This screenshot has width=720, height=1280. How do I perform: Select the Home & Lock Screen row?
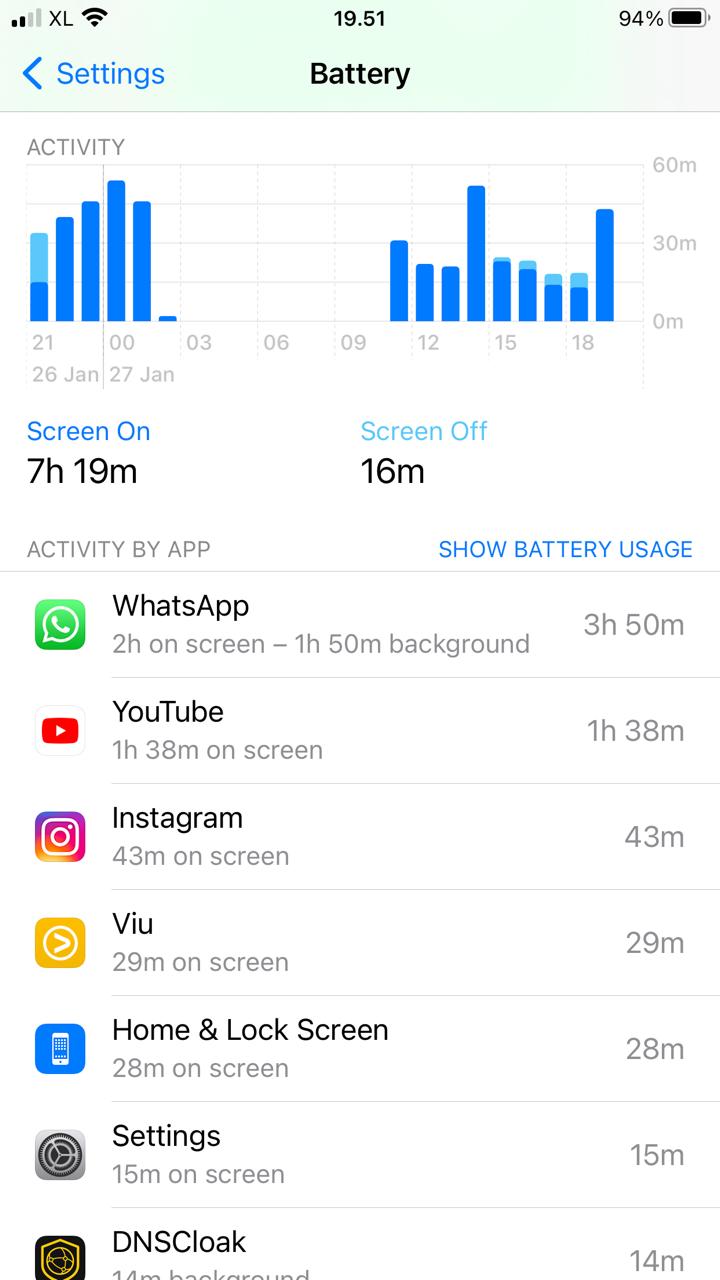(360, 1049)
